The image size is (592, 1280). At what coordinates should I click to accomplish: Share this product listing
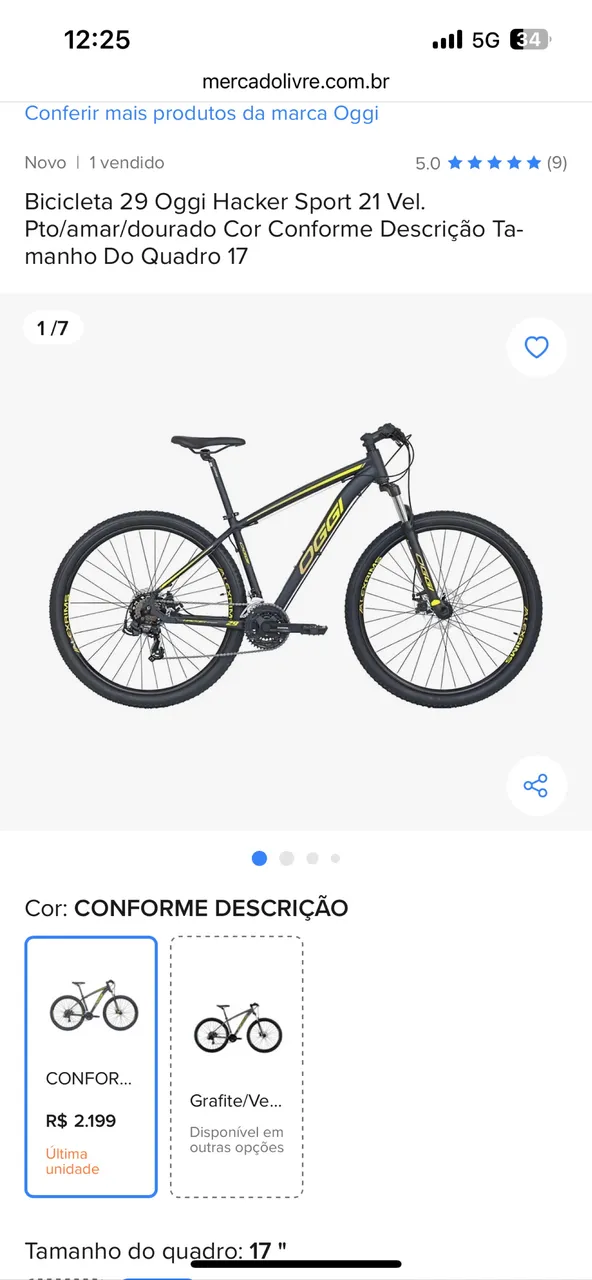click(537, 785)
